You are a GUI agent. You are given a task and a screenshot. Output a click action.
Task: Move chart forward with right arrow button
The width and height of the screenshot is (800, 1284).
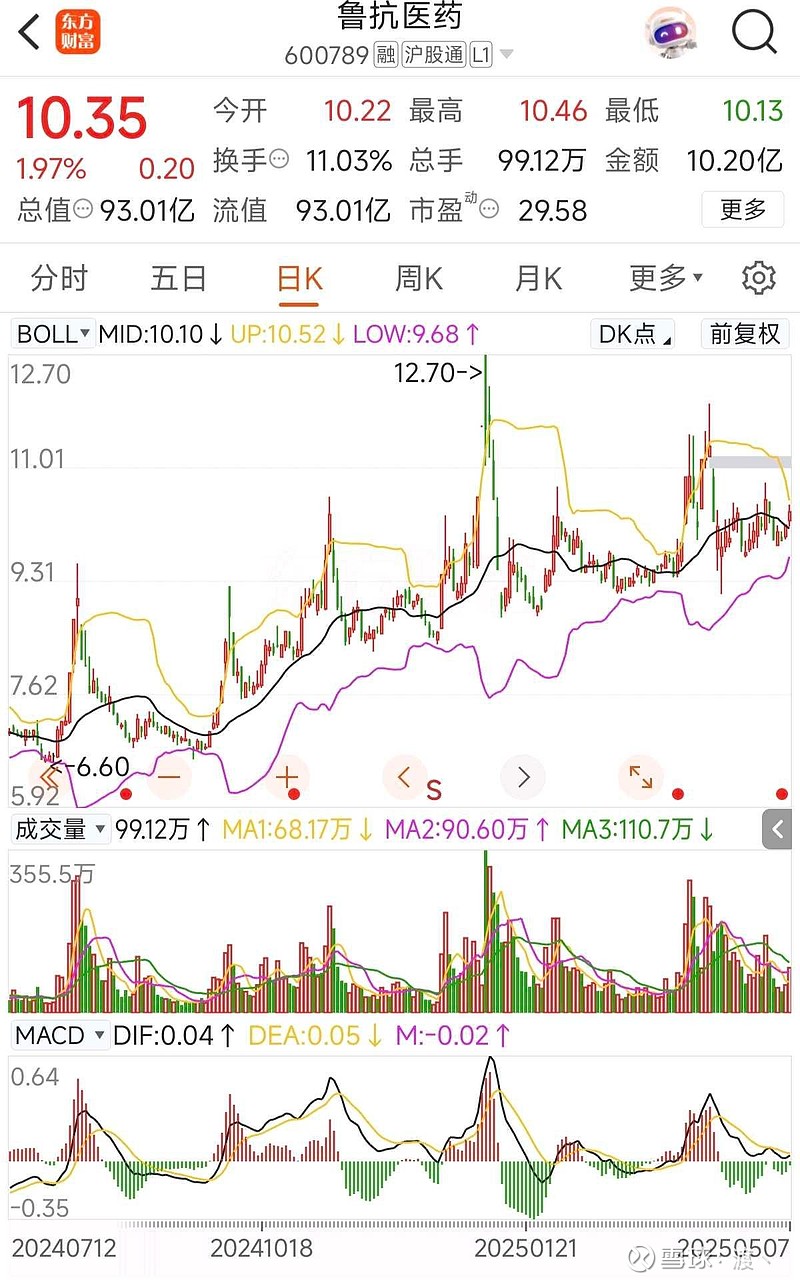523,776
